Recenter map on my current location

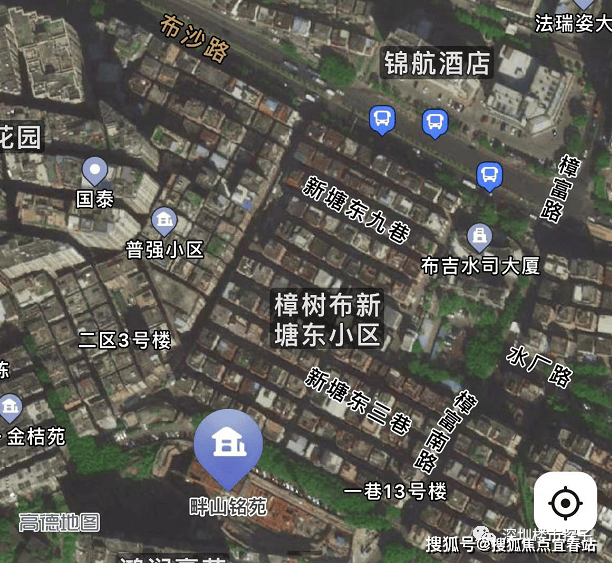pyautogui.click(x=565, y=503)
